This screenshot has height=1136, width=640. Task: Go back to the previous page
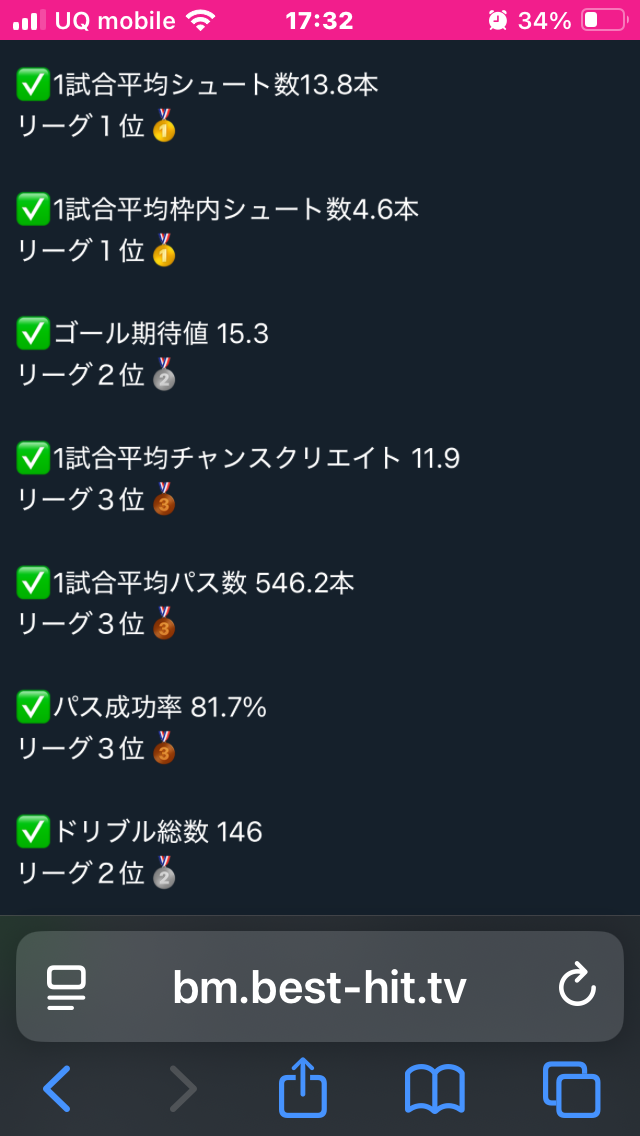57,1088
